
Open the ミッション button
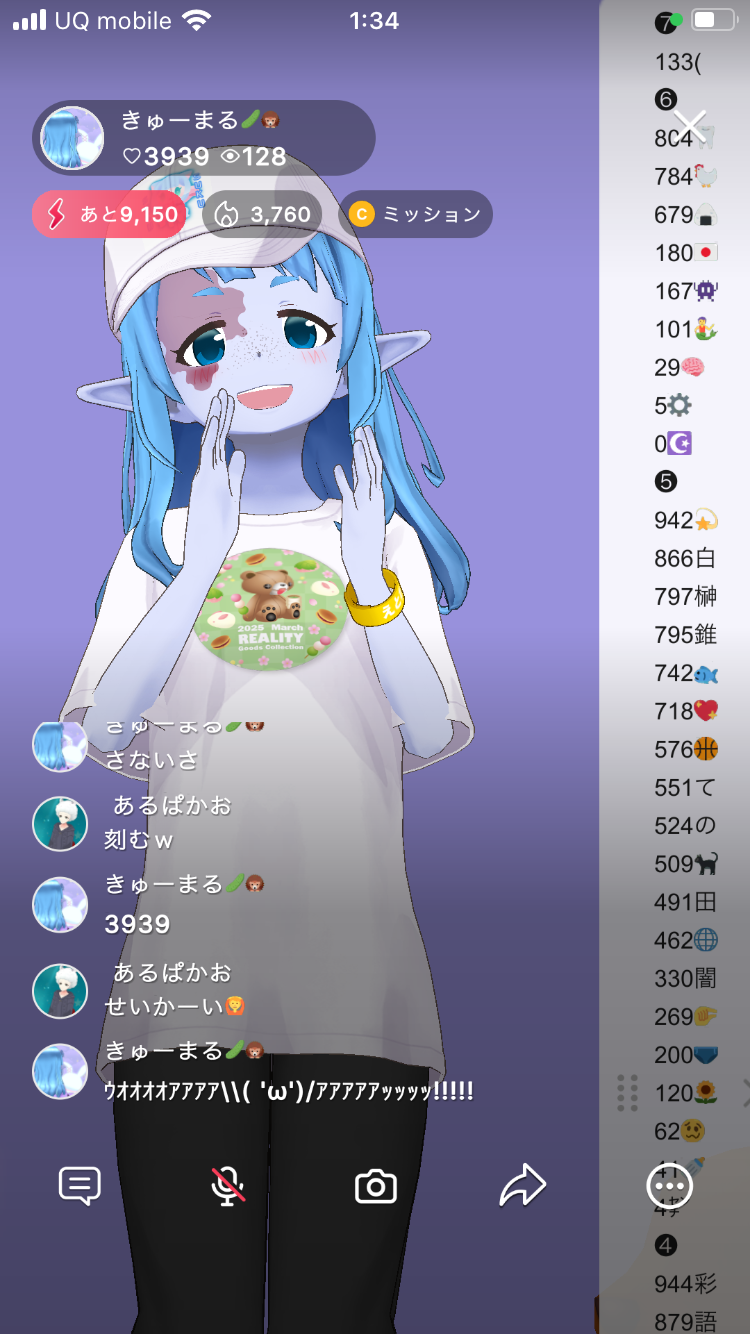pos(415,214)
